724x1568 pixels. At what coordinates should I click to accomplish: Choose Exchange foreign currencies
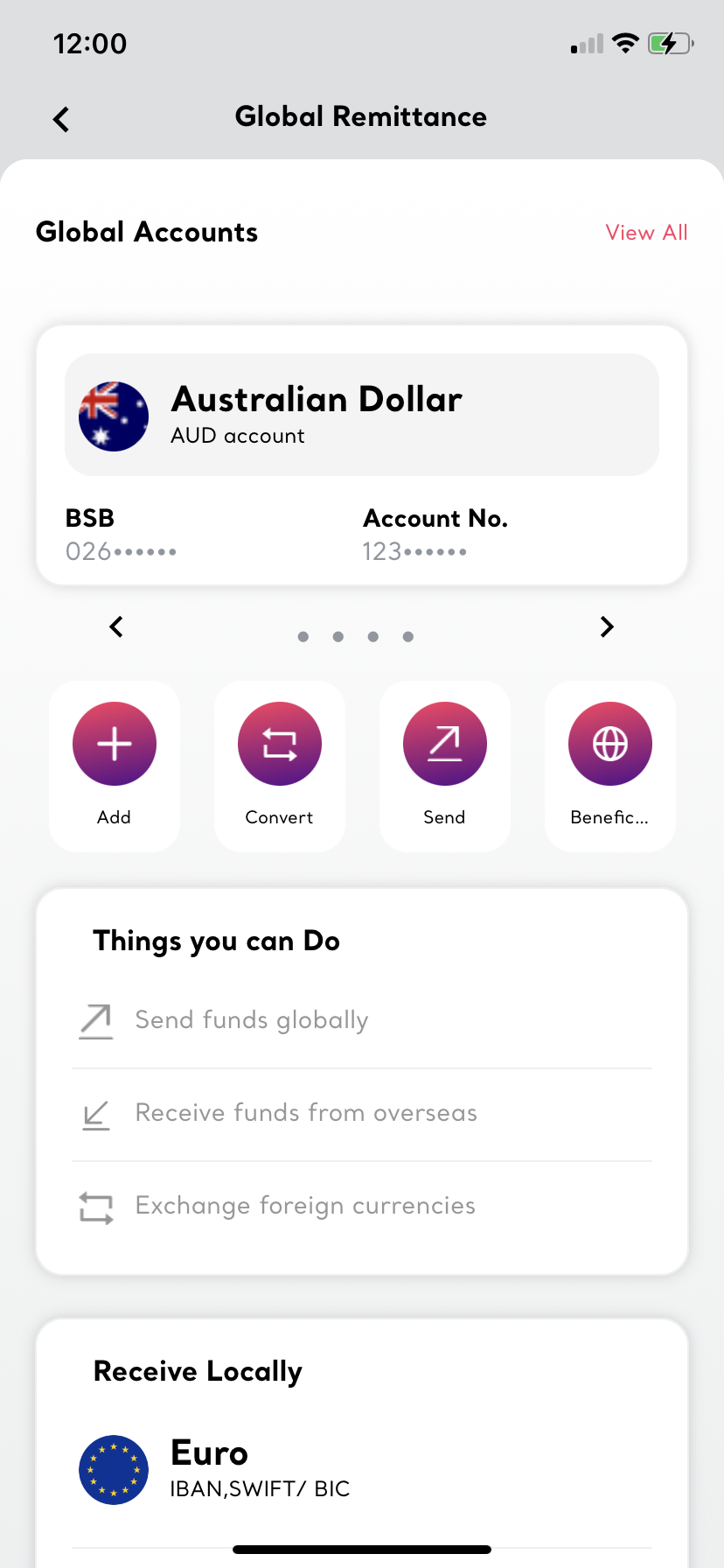[305, 1206]
